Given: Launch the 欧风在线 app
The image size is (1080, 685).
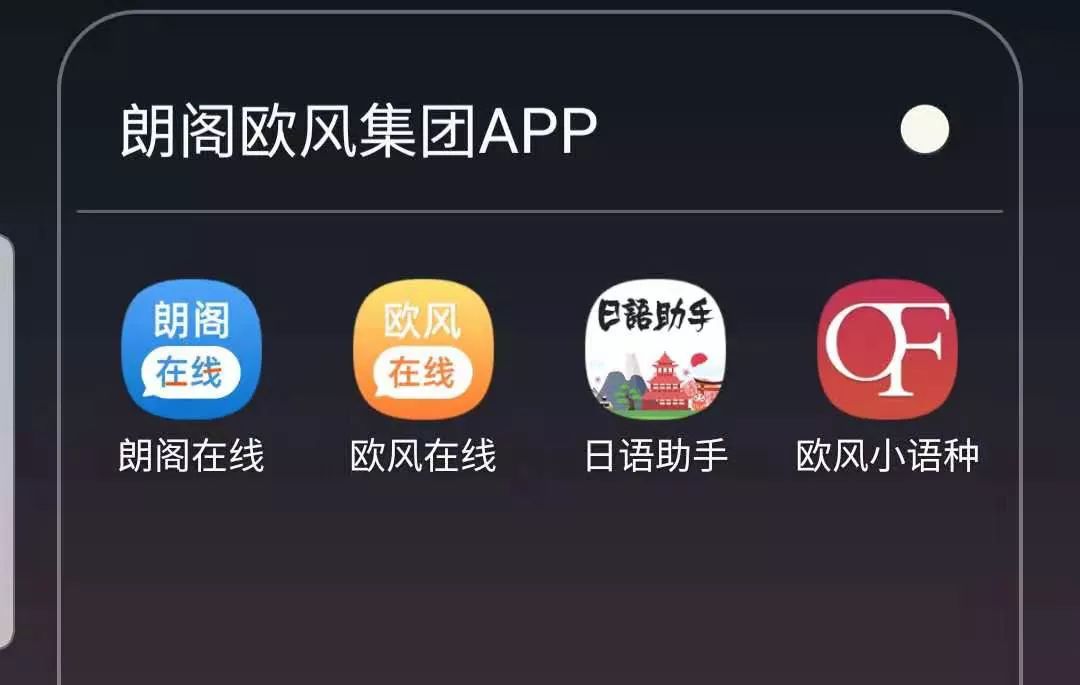Looking at the screenshot, I should 423,349.
